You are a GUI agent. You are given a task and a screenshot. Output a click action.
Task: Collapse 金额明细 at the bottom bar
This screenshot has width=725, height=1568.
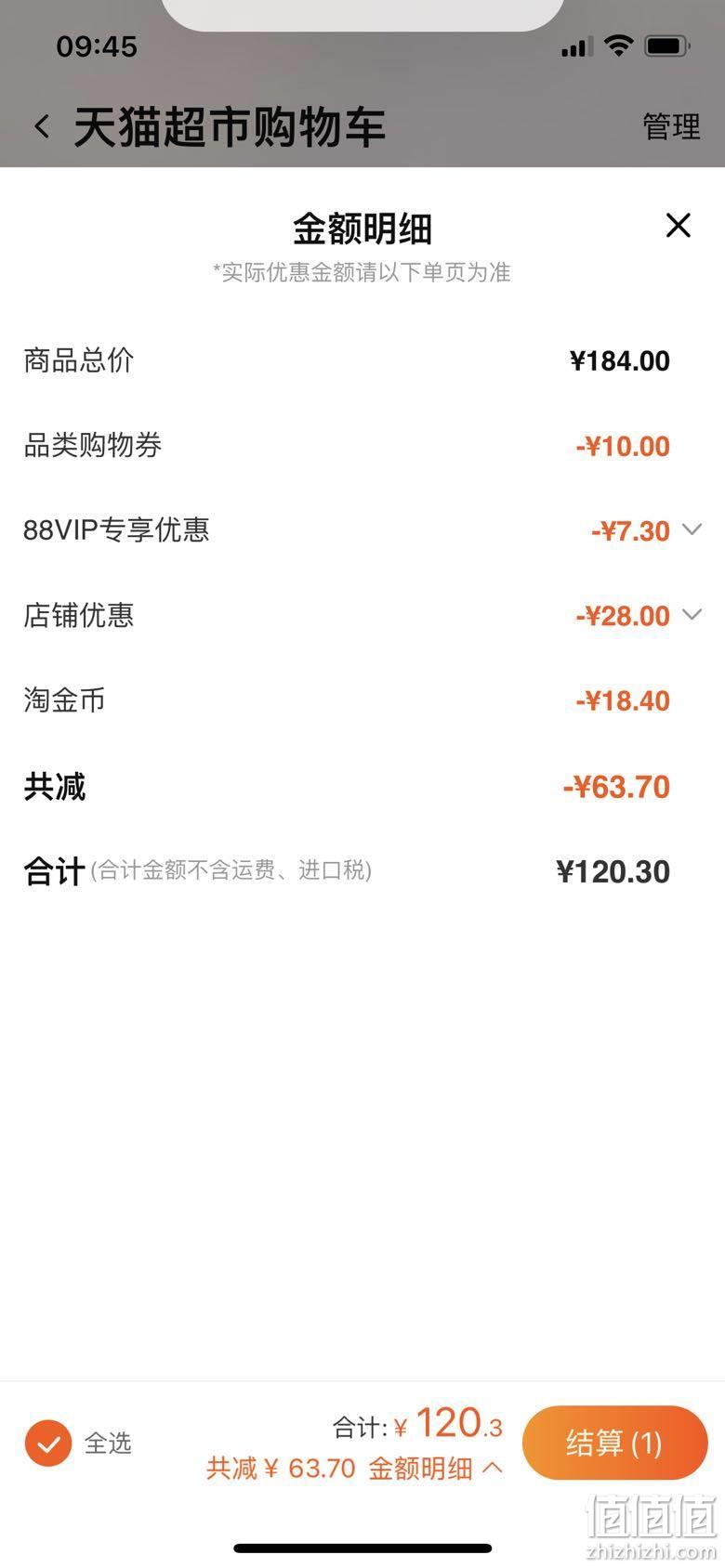click(436, 1468)
